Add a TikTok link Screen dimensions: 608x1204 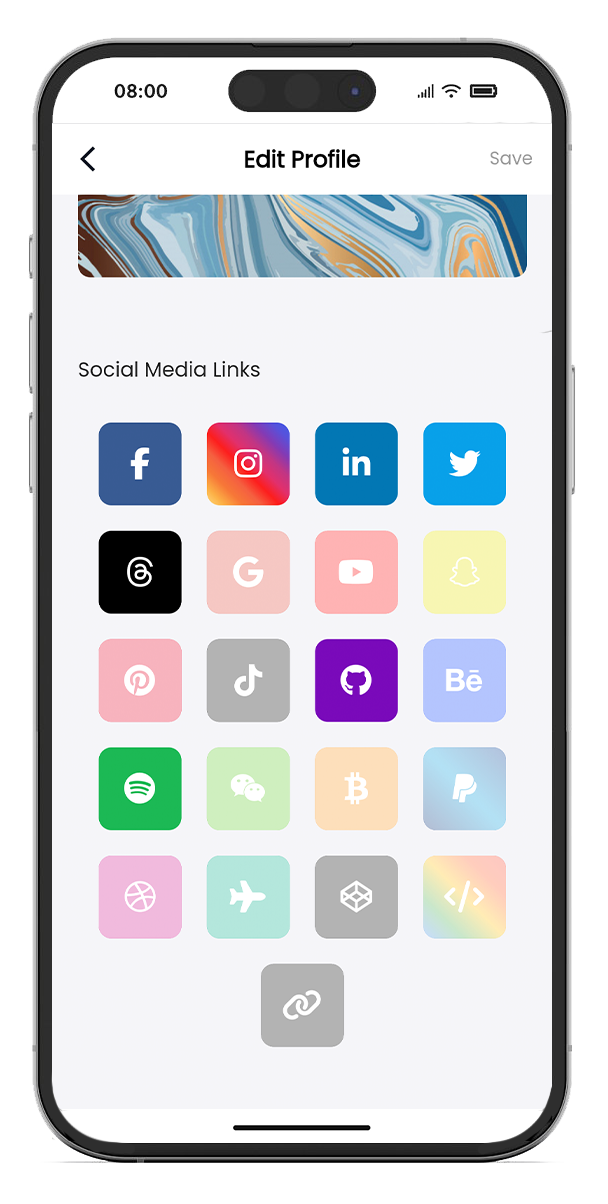pyautogui.click(x=248, y=680)
